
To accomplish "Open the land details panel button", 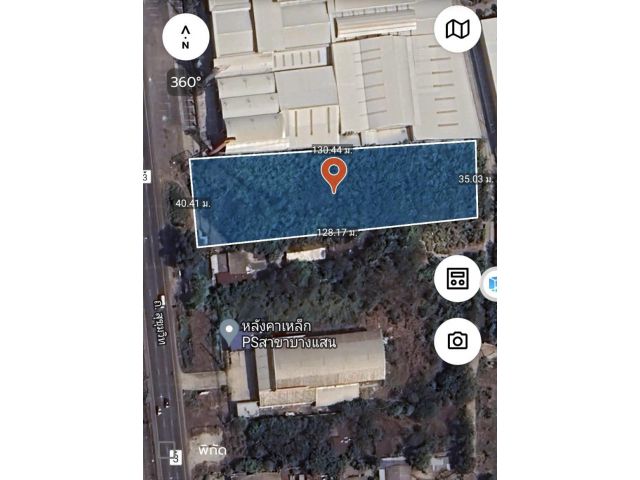I will 457,278.
